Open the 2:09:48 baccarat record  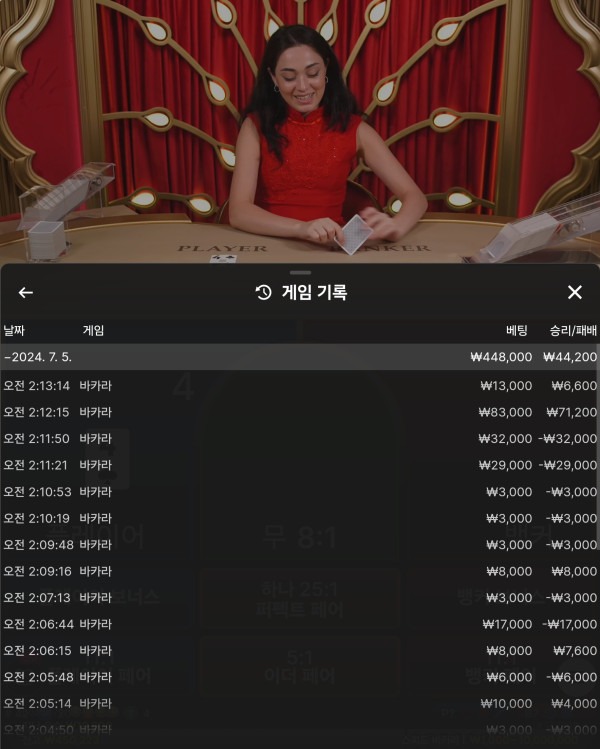point(300,545)
